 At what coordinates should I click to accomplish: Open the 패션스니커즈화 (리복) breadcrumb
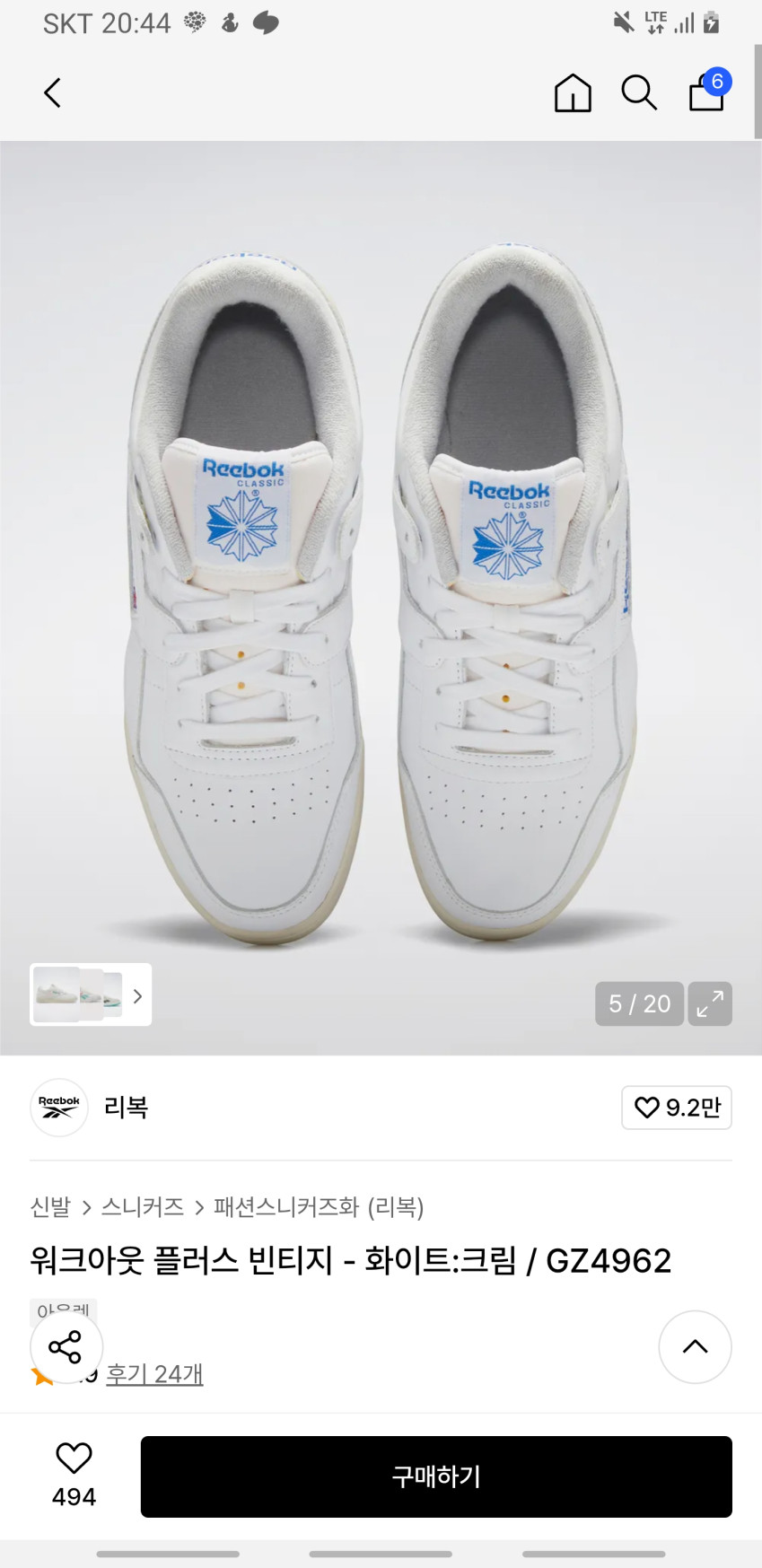pos(319,1207)
